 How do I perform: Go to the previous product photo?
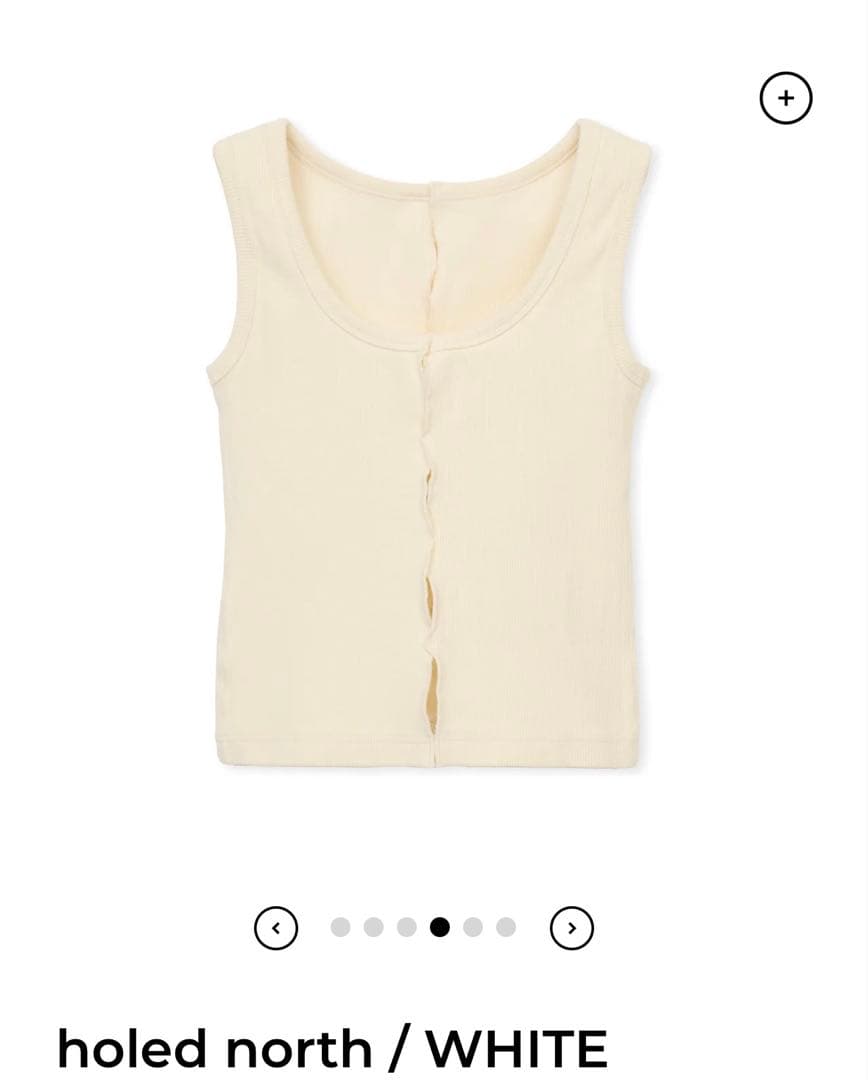[x=276, y=927]
